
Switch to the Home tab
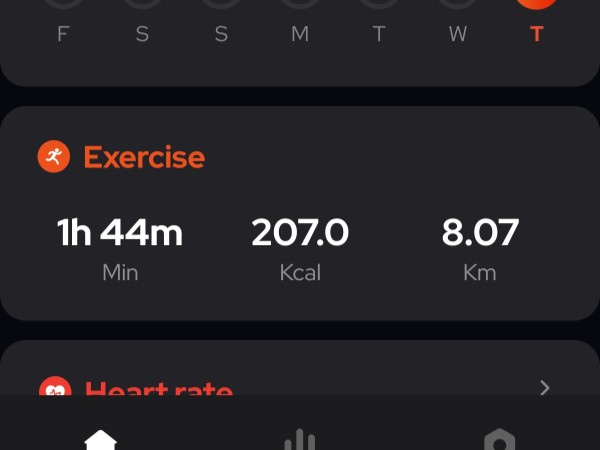coord(100,438)
